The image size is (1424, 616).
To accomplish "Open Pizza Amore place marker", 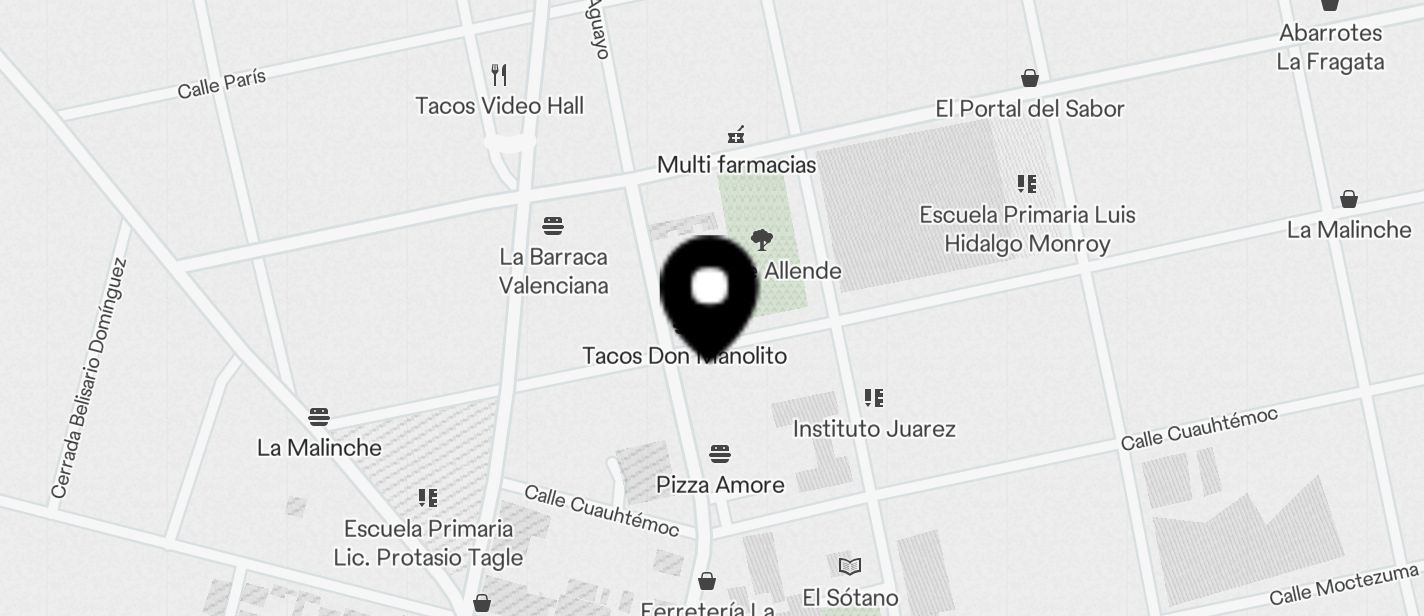I will coord(720,455).
